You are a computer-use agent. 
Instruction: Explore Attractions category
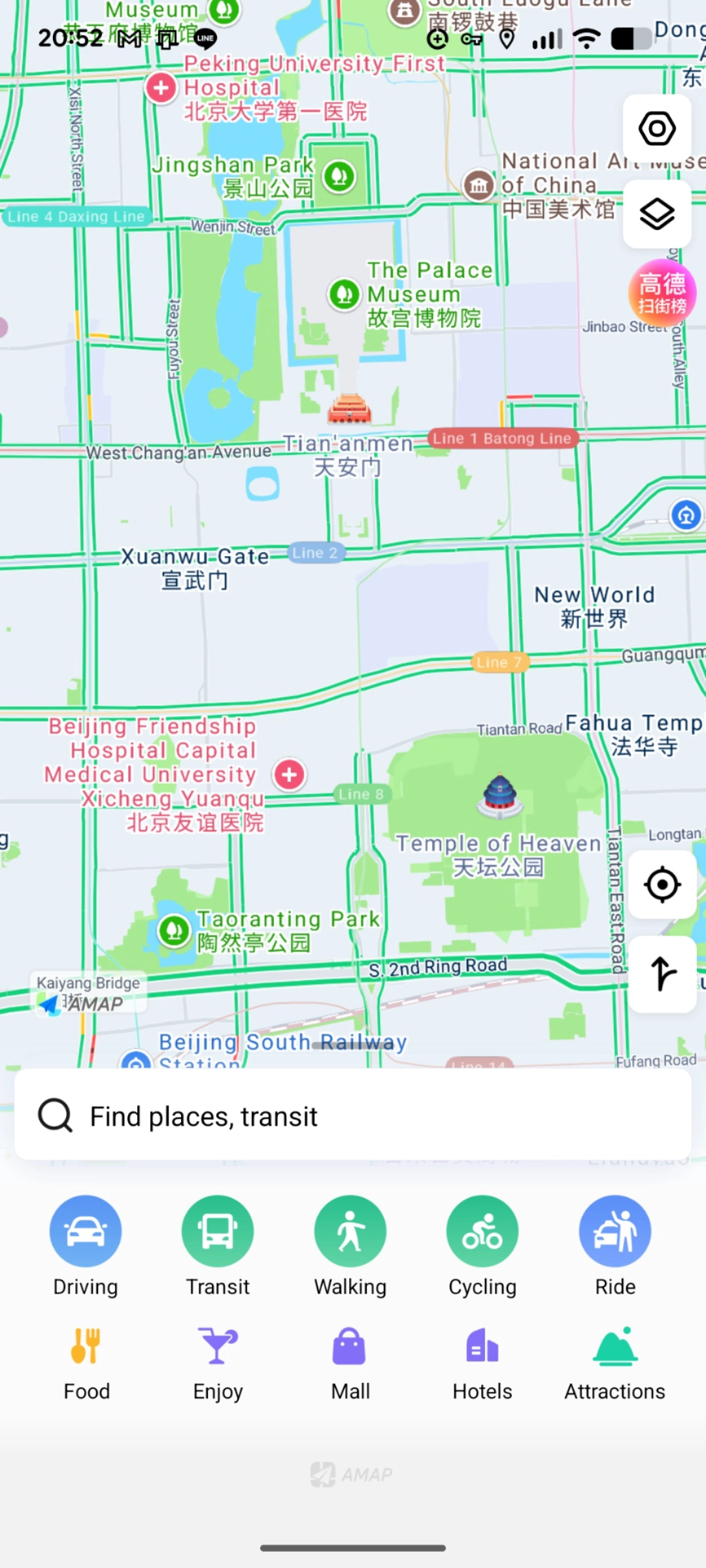[615, 1364]
